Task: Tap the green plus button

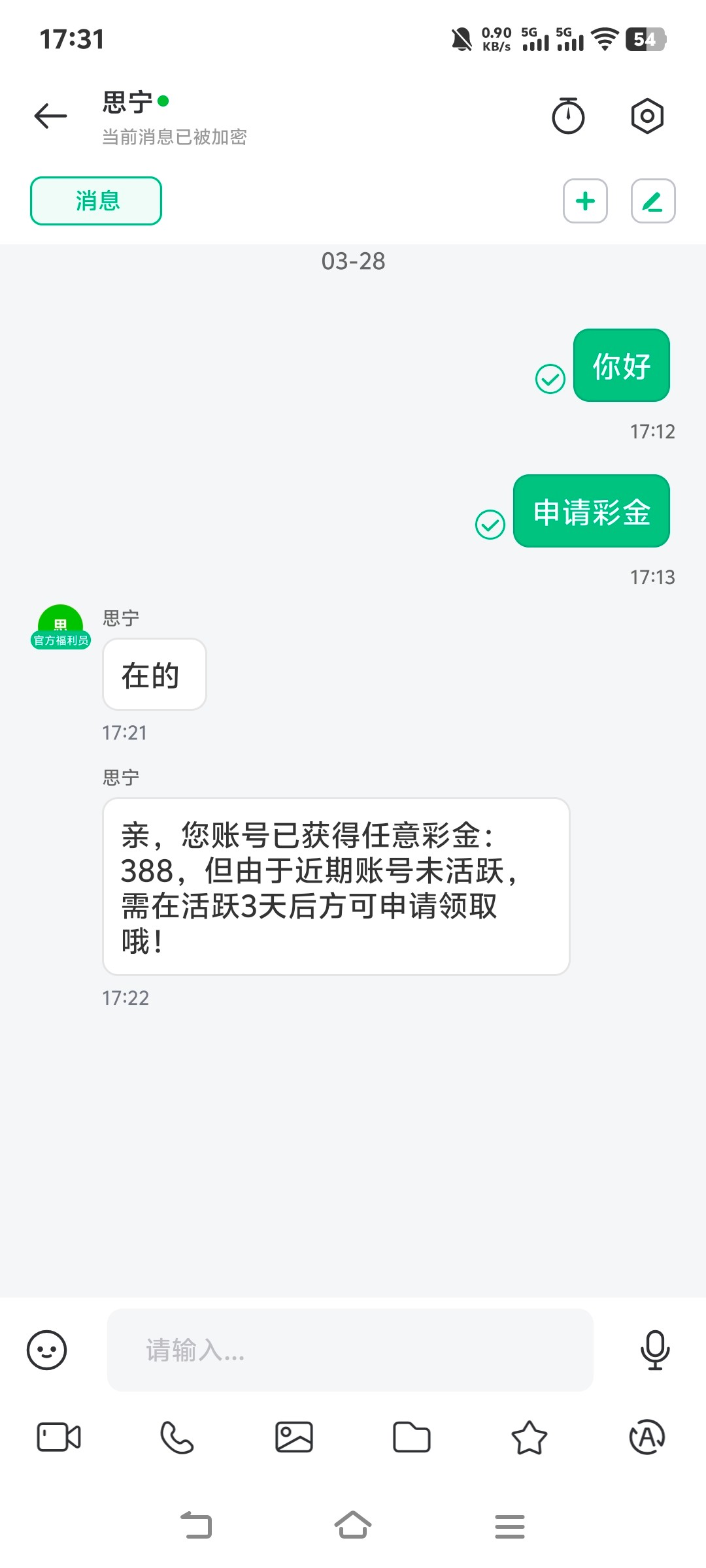Action: point(586,201)
